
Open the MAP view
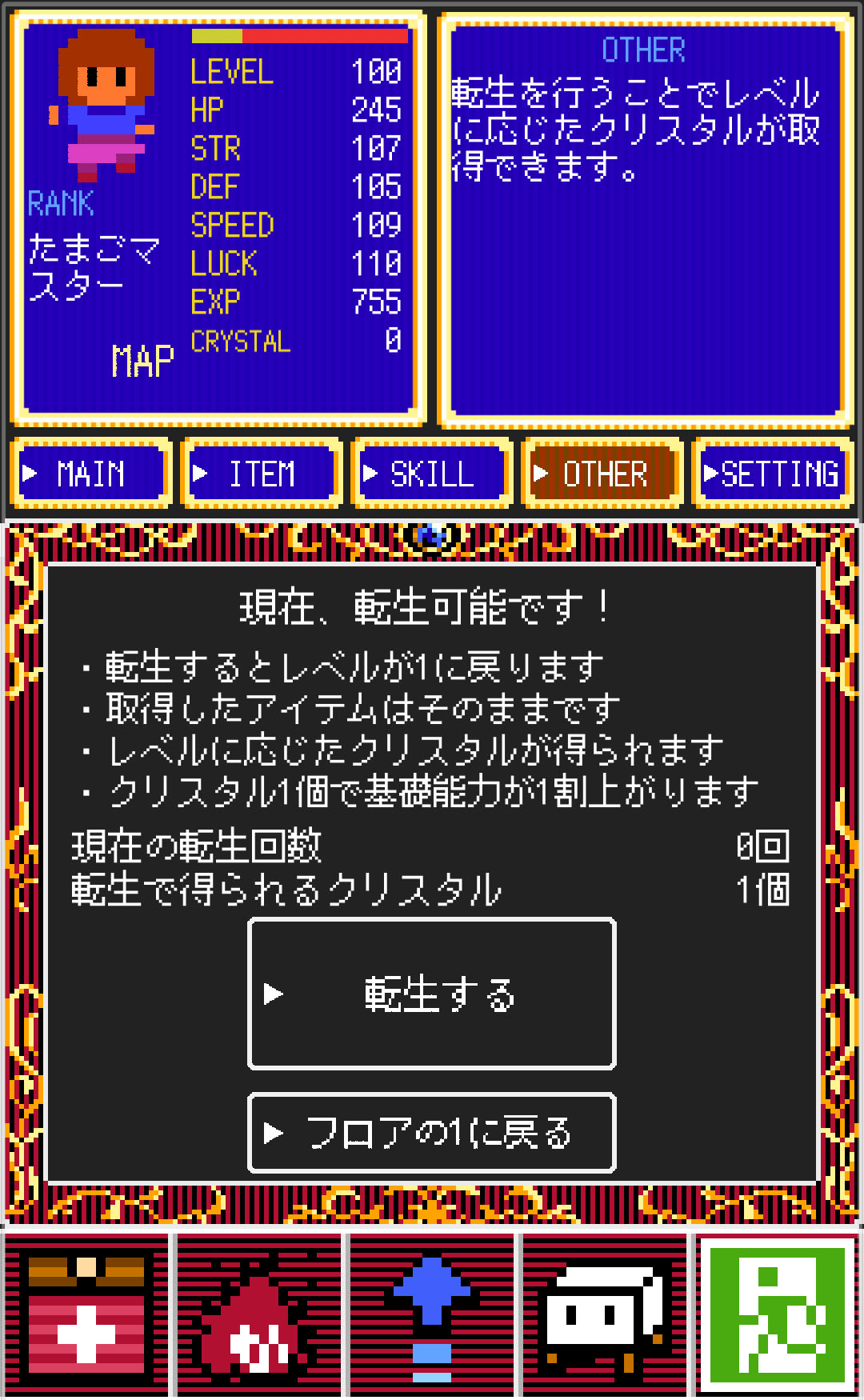tap(142, 362)
